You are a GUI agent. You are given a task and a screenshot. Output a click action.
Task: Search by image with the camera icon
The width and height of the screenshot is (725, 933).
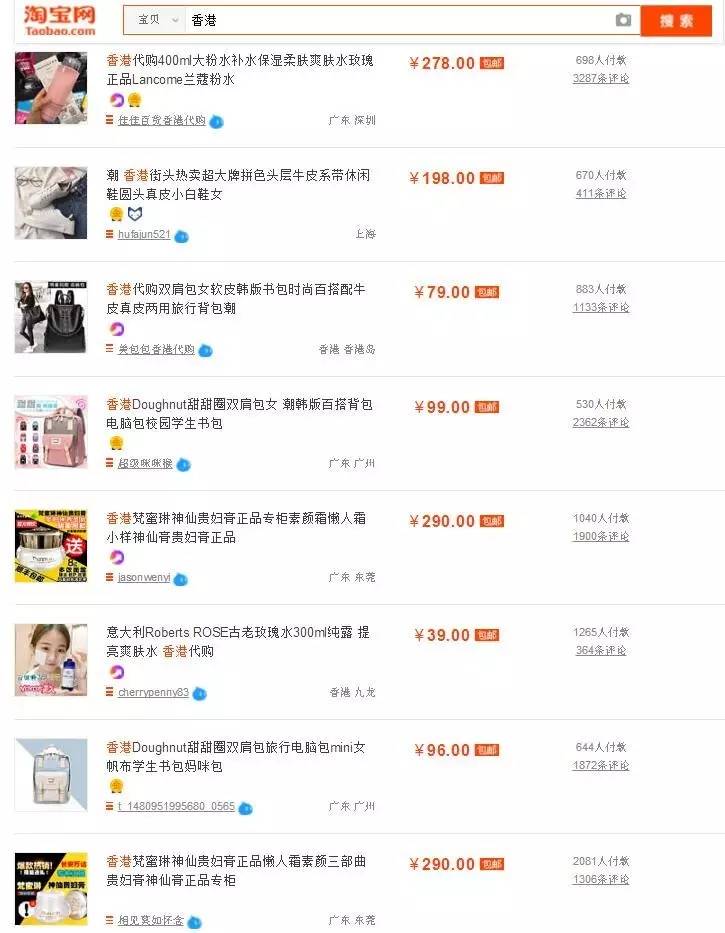[623, 20]
